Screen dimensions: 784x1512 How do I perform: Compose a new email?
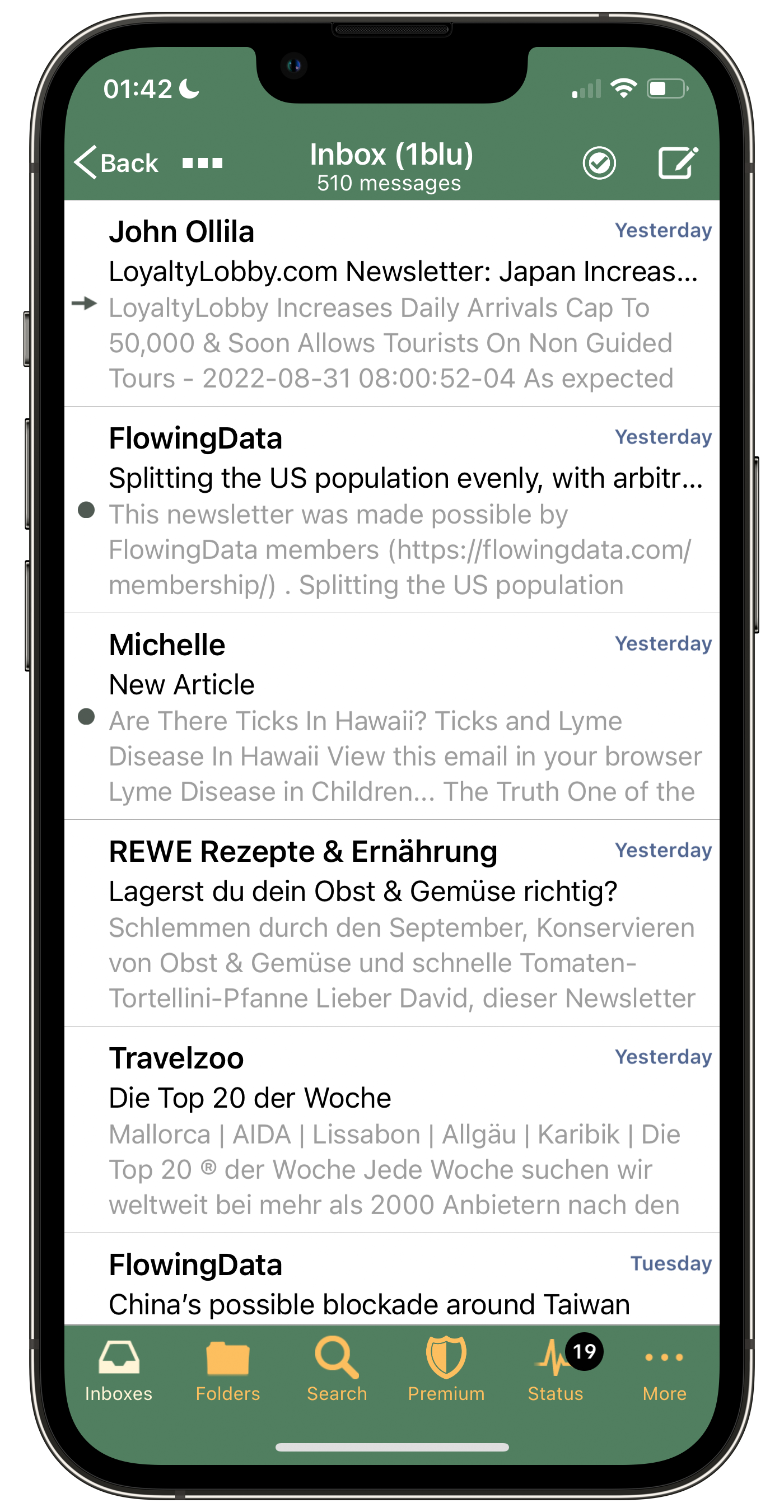pos(676,162)
